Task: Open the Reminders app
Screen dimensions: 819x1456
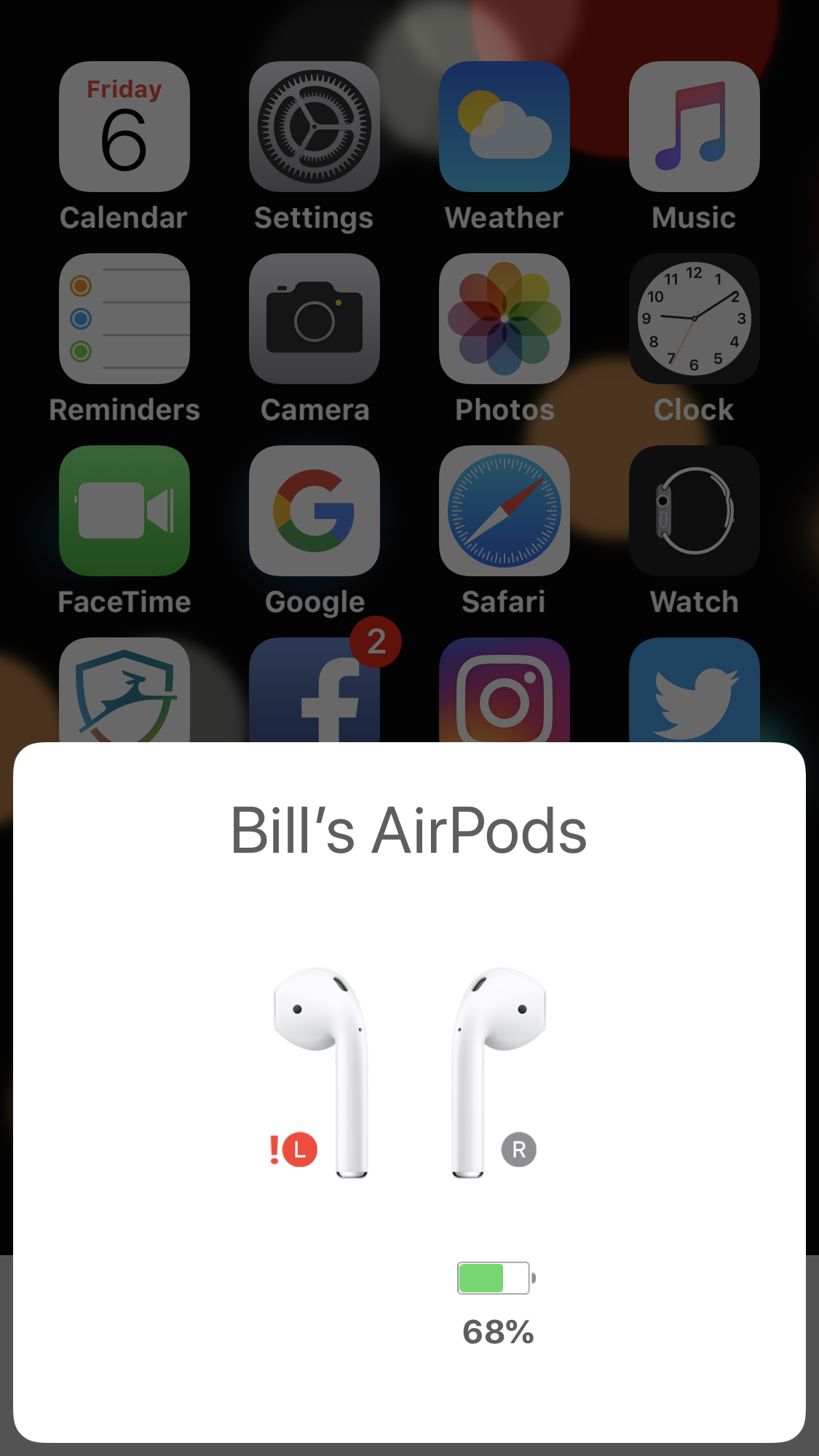Action: tap(124, 319)
